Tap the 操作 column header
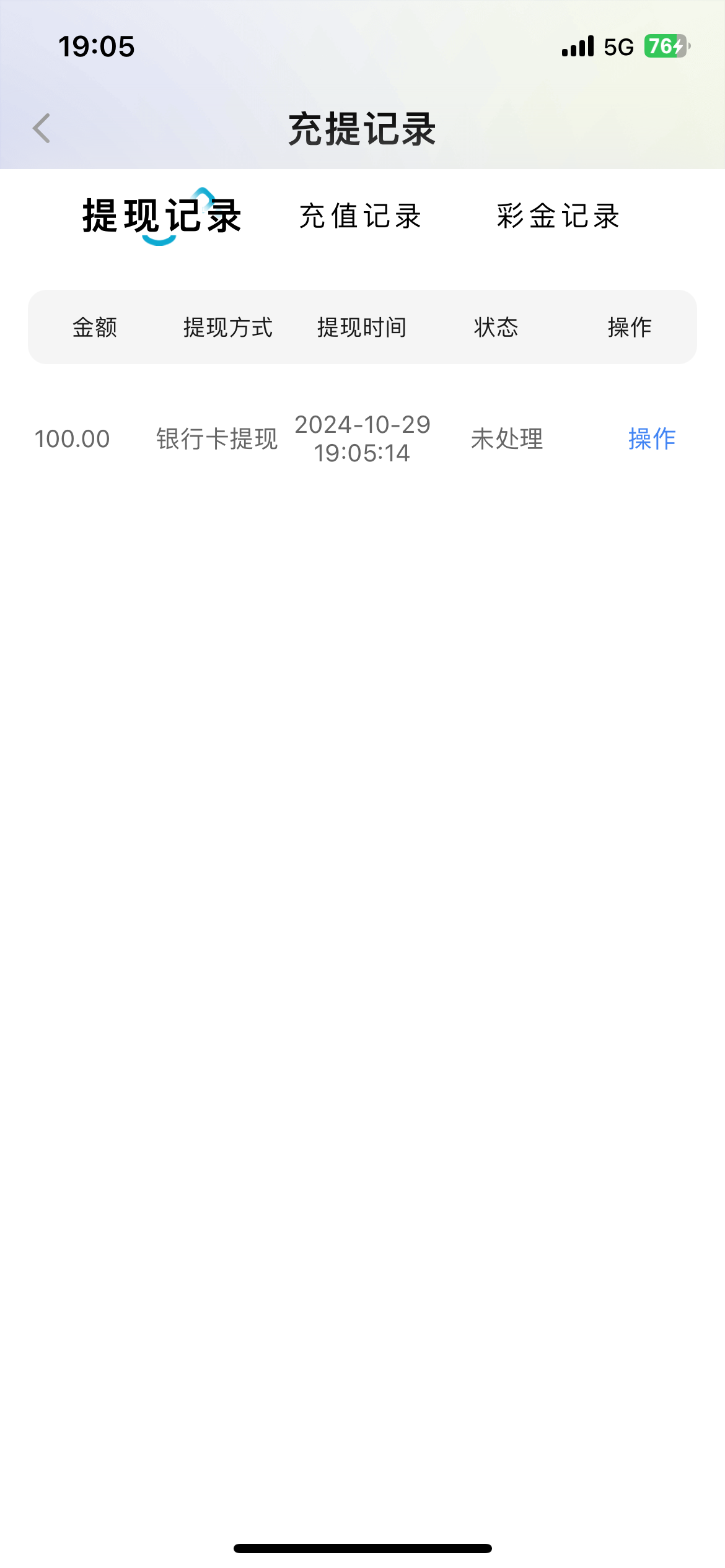Screen dimensions: 725x1568 pos(630,328)
